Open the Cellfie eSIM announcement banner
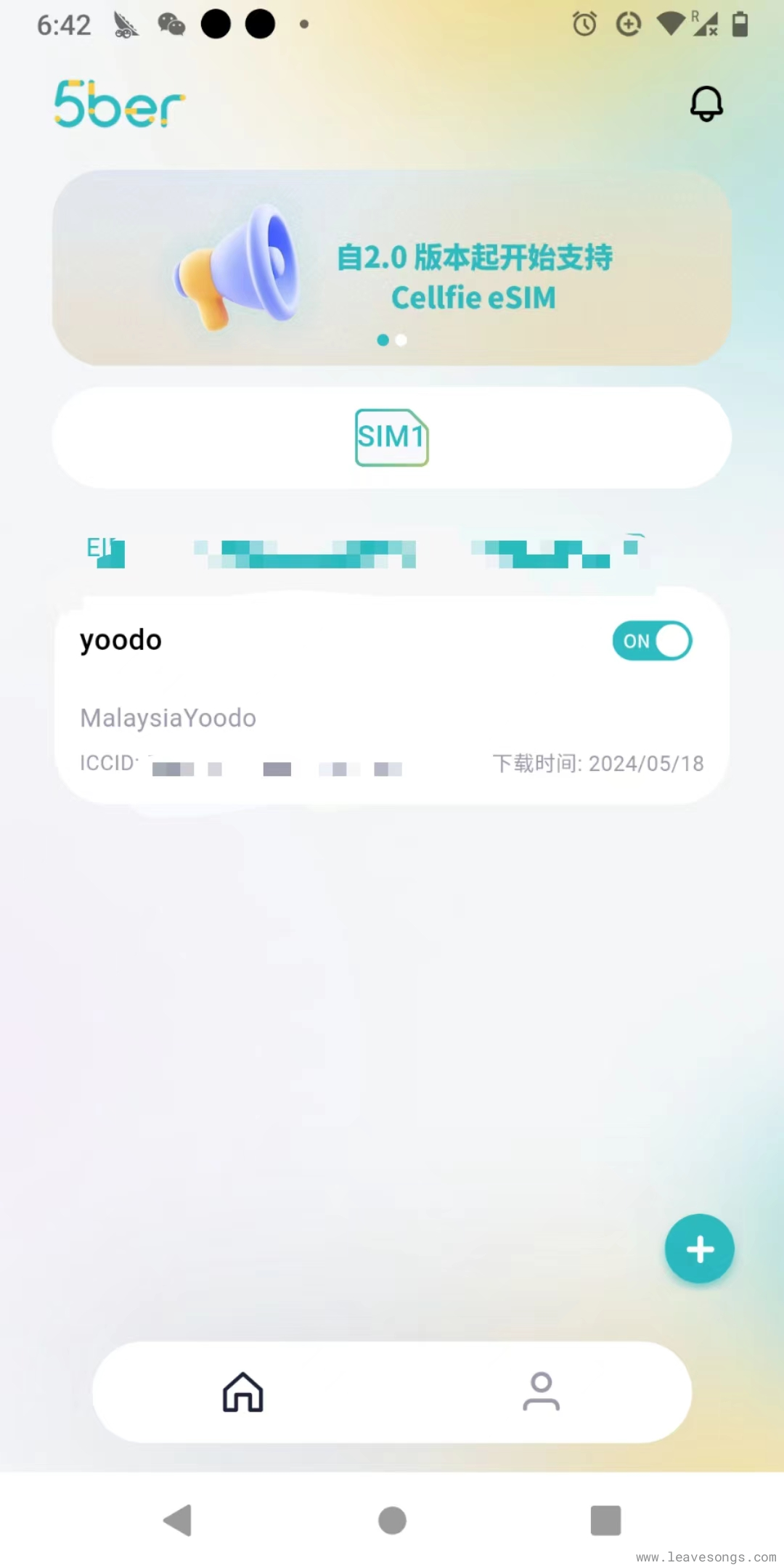 [x=392, y=269]
